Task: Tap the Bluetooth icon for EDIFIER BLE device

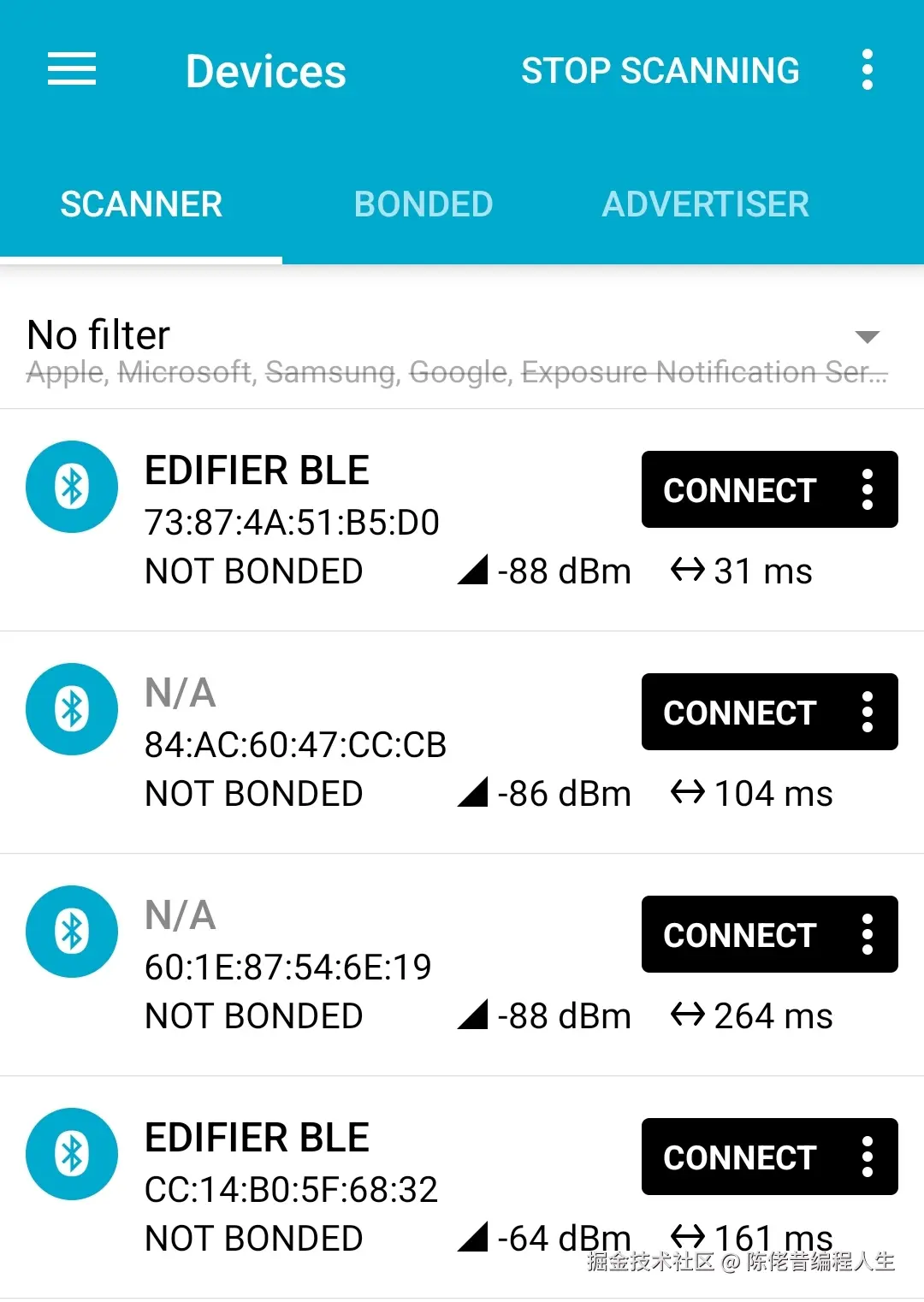Action: point(72,487)
